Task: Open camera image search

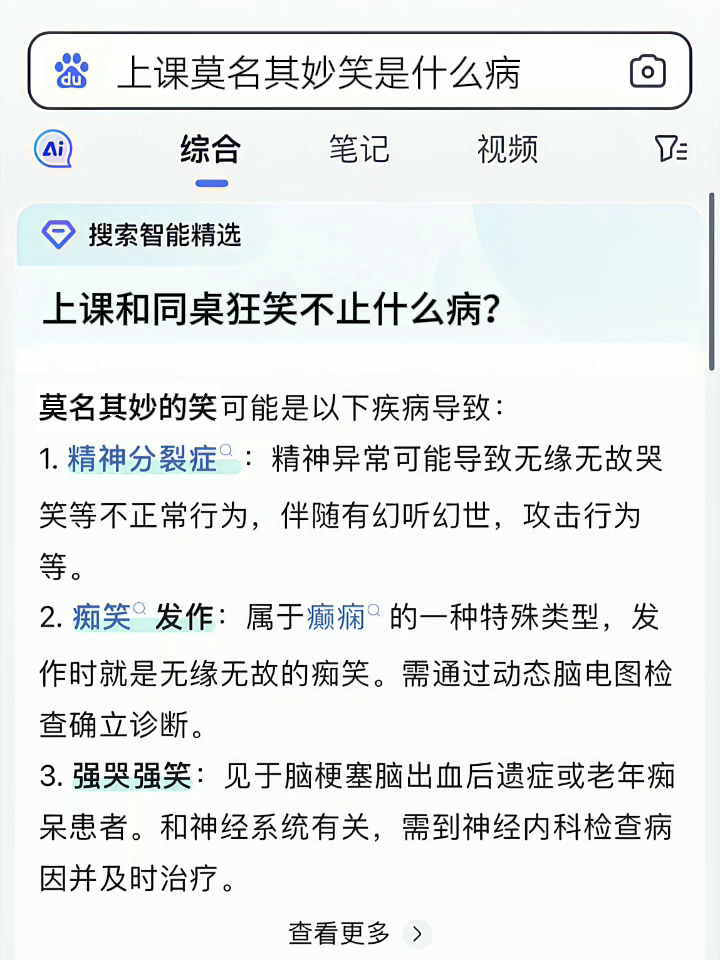Action: click(x=647, y=72)
